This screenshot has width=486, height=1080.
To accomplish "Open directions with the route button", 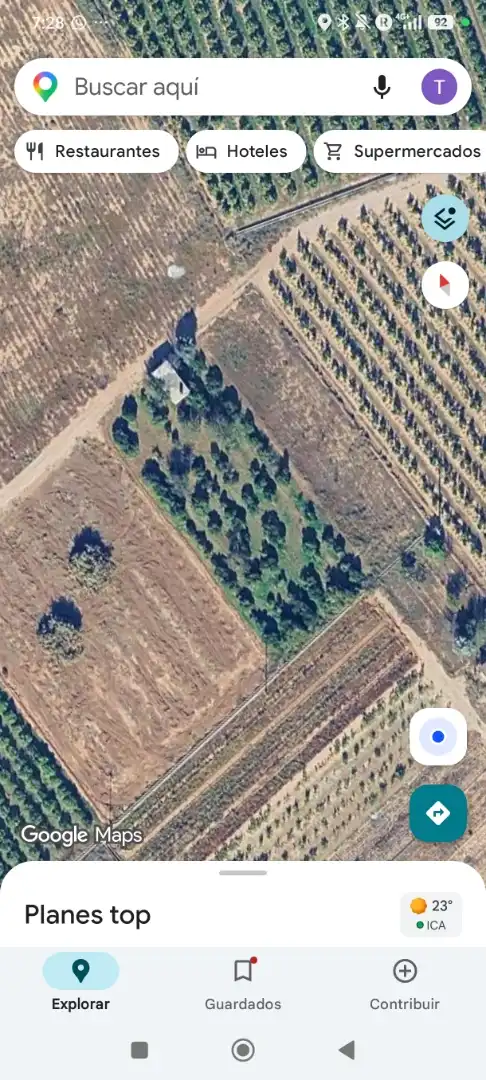I will coord(438,813).
